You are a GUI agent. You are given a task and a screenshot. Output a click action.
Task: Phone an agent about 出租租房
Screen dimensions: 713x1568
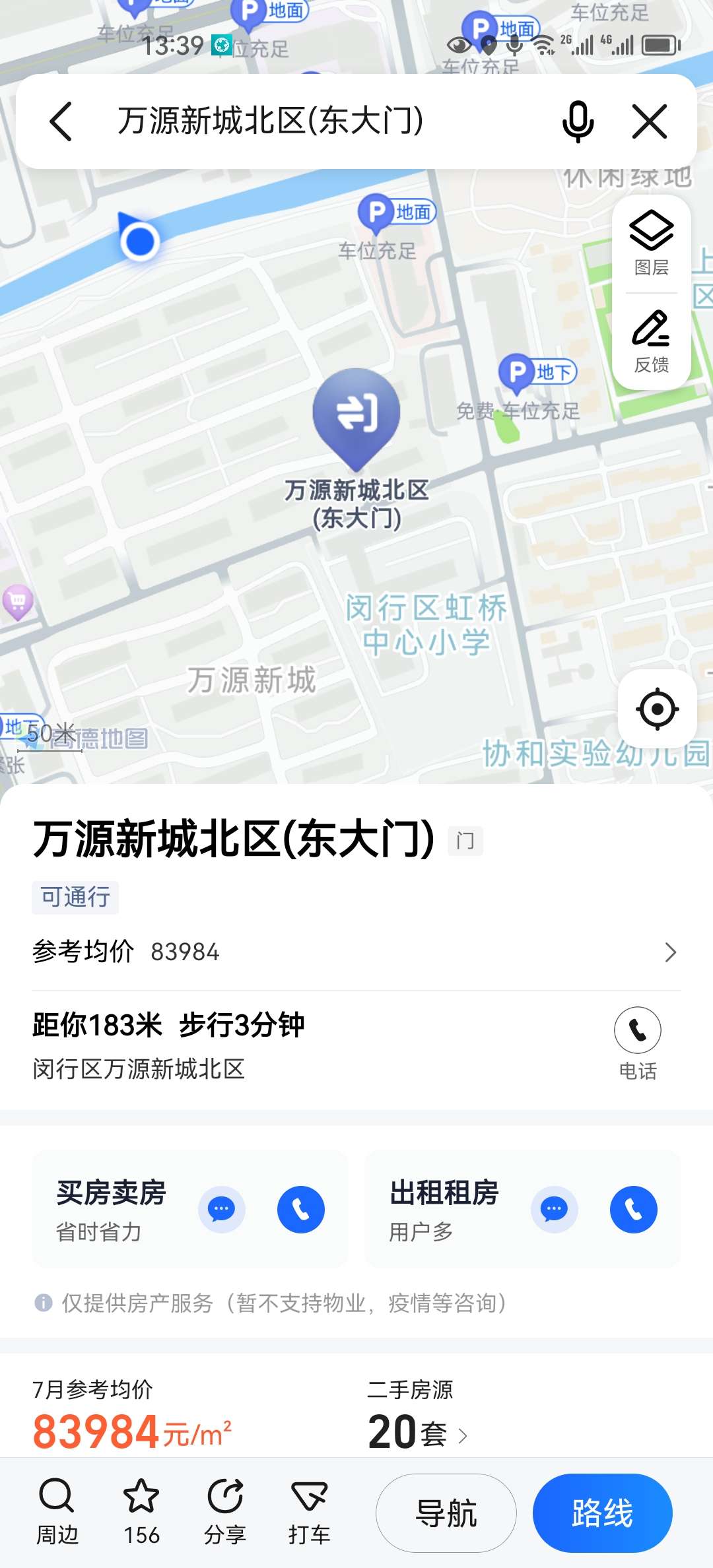634,1209
